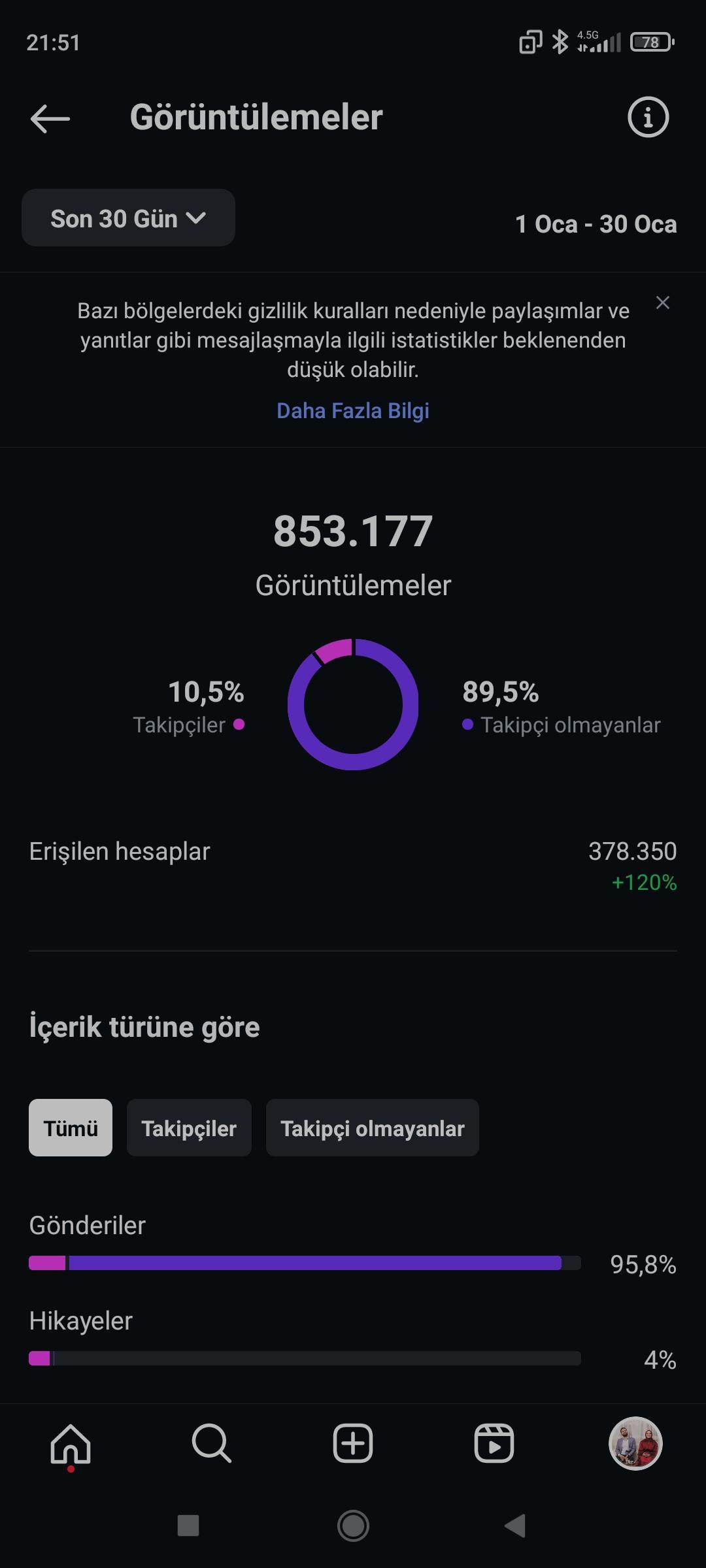Create a new post with plus icon

coord(353,1444)
